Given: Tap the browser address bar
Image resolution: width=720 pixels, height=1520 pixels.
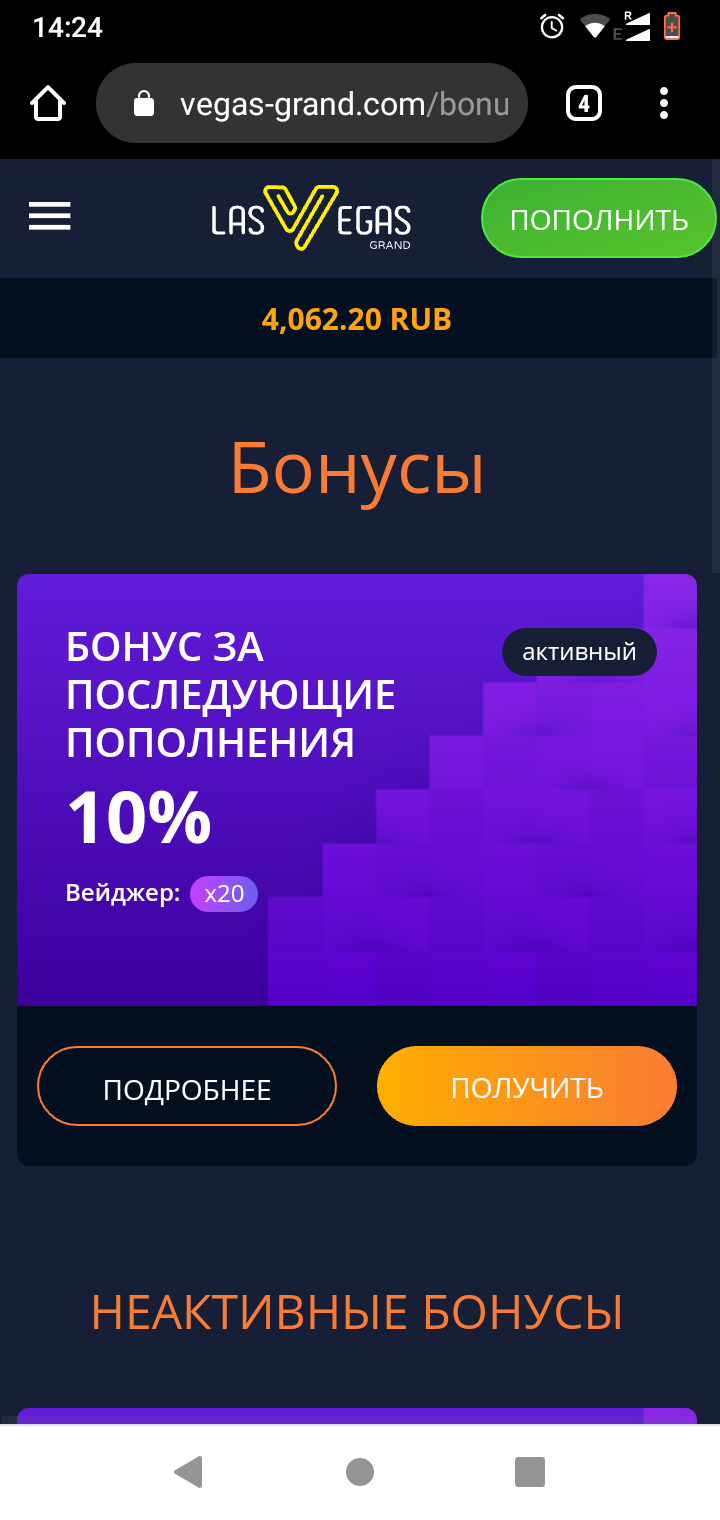Looking at the screenshot, I should coord(311,104).
